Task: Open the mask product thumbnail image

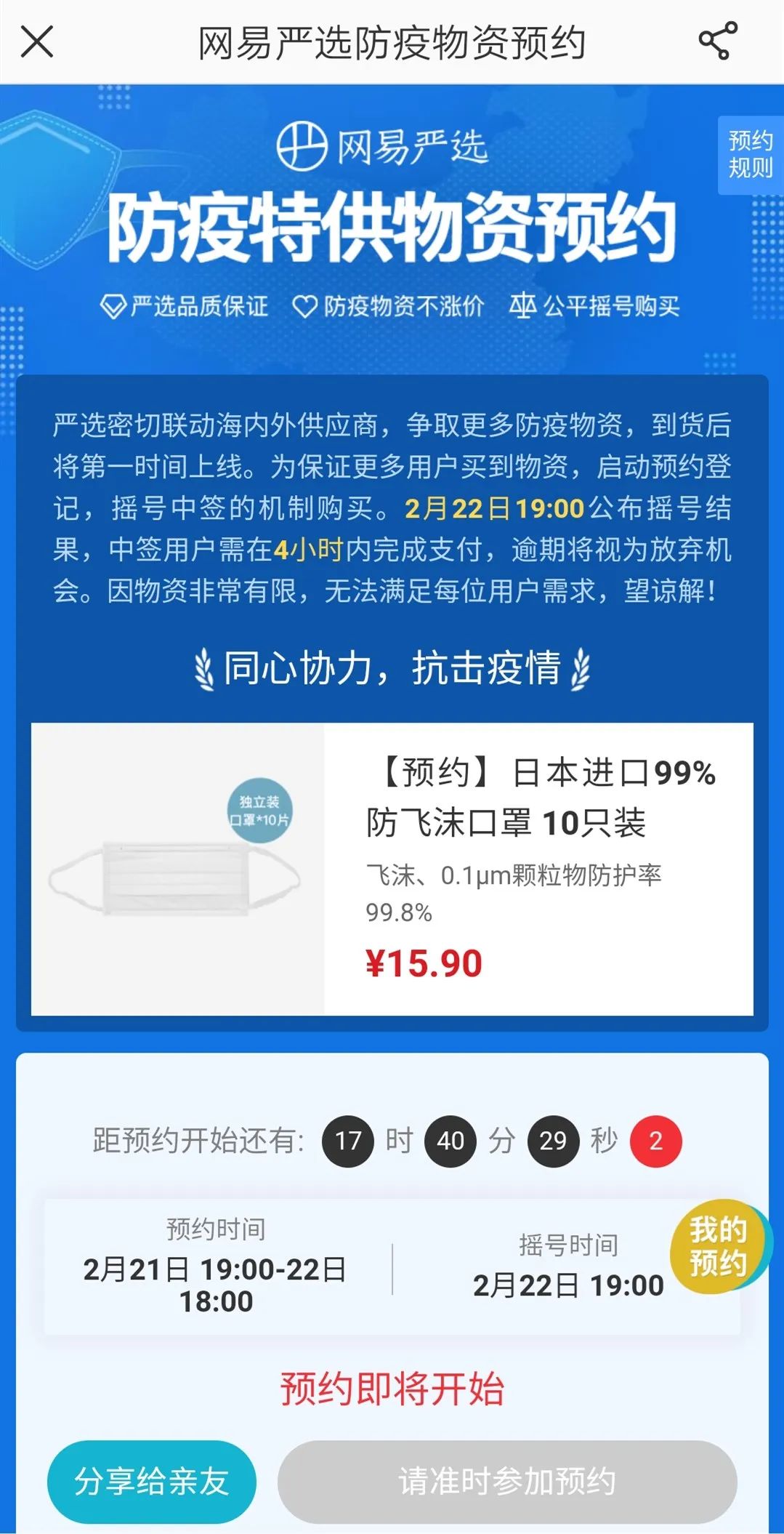Action: [x=182, y=872]
